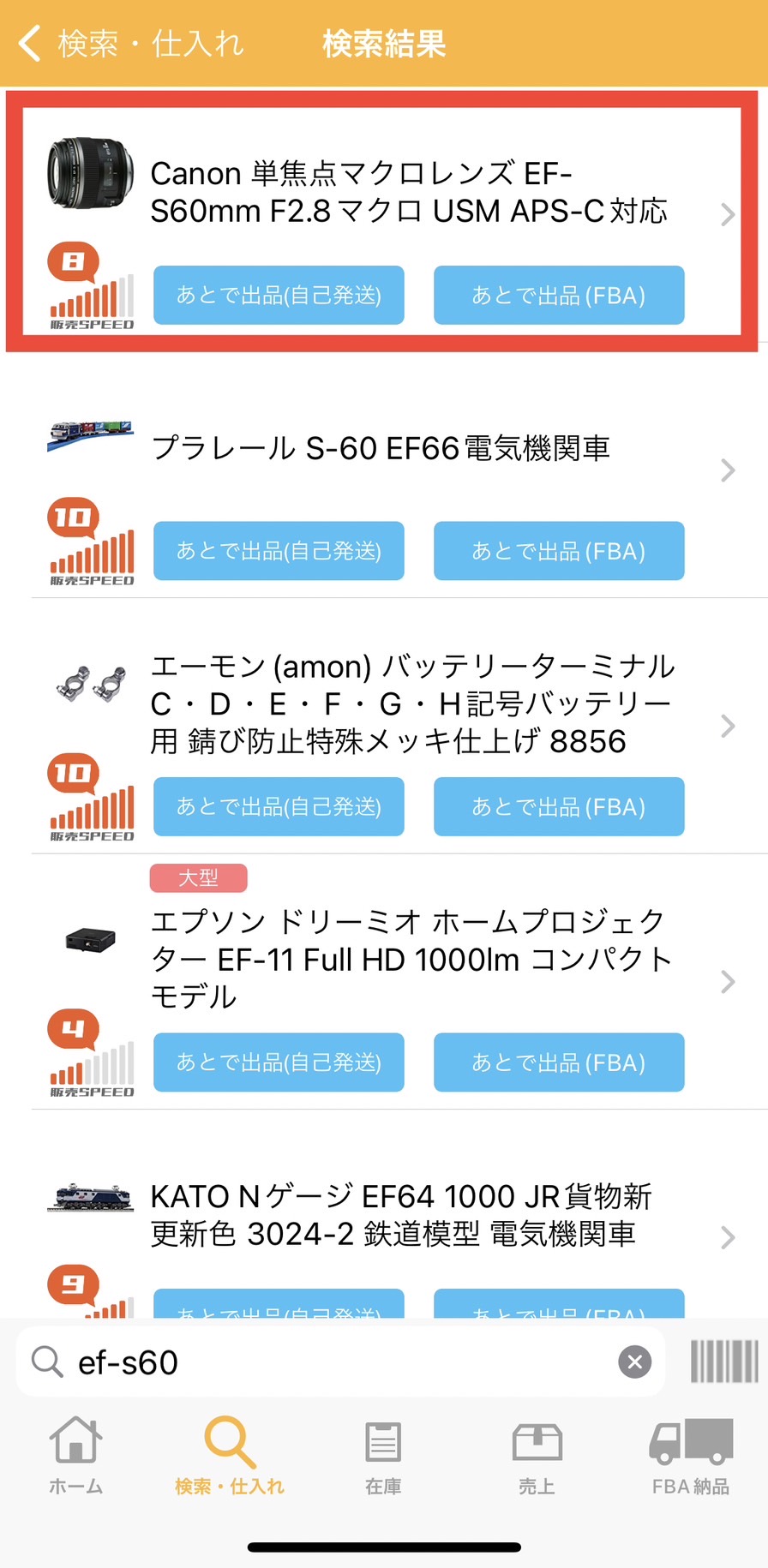Image resolution: width=768 pixels, height=1568 pixels.
Task: Tap あとで出品(自己発送) for エプソン projector
Action: point(279,1062)
